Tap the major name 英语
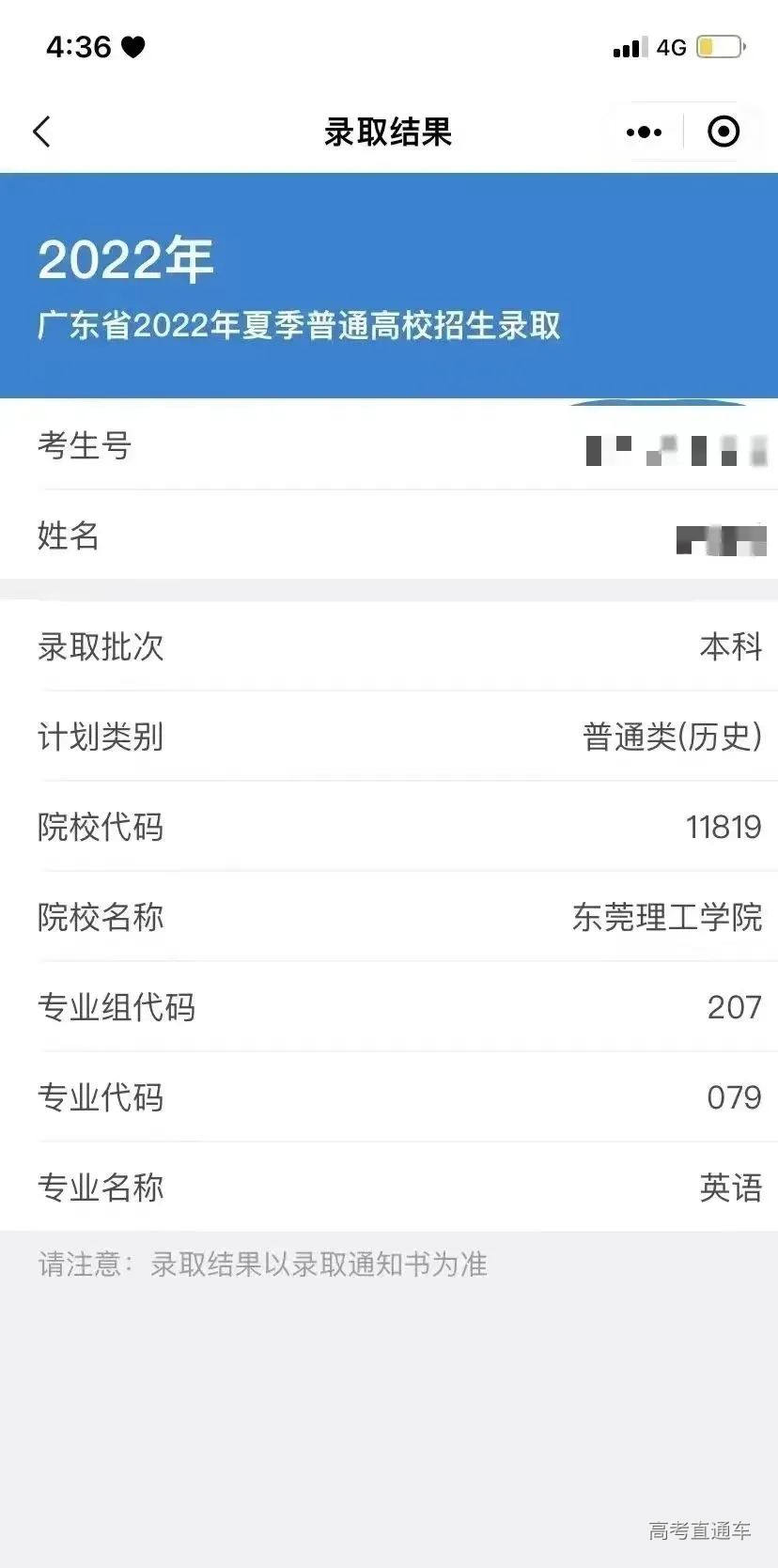778x1568 pixels. click(733, 1188)
